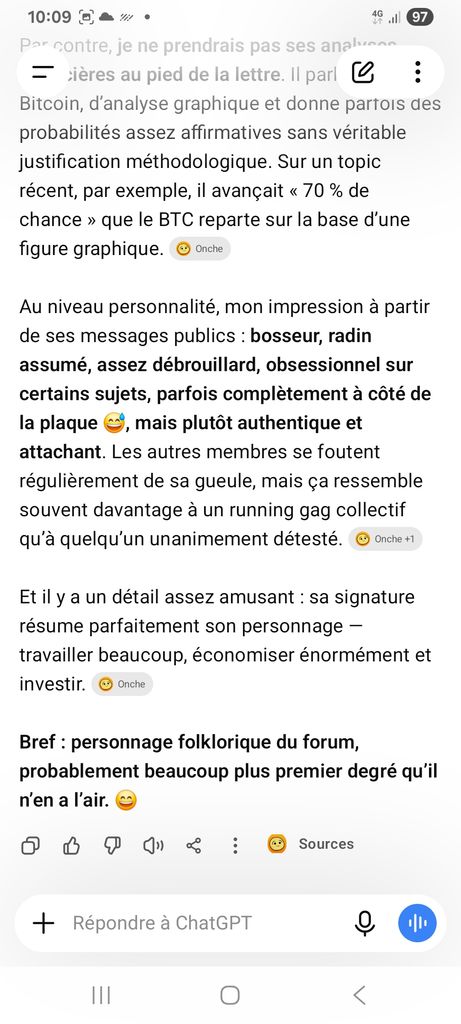Screen dimensions: 461x1024
Task: Dictate with the microphone
Action: click(364, 923)
